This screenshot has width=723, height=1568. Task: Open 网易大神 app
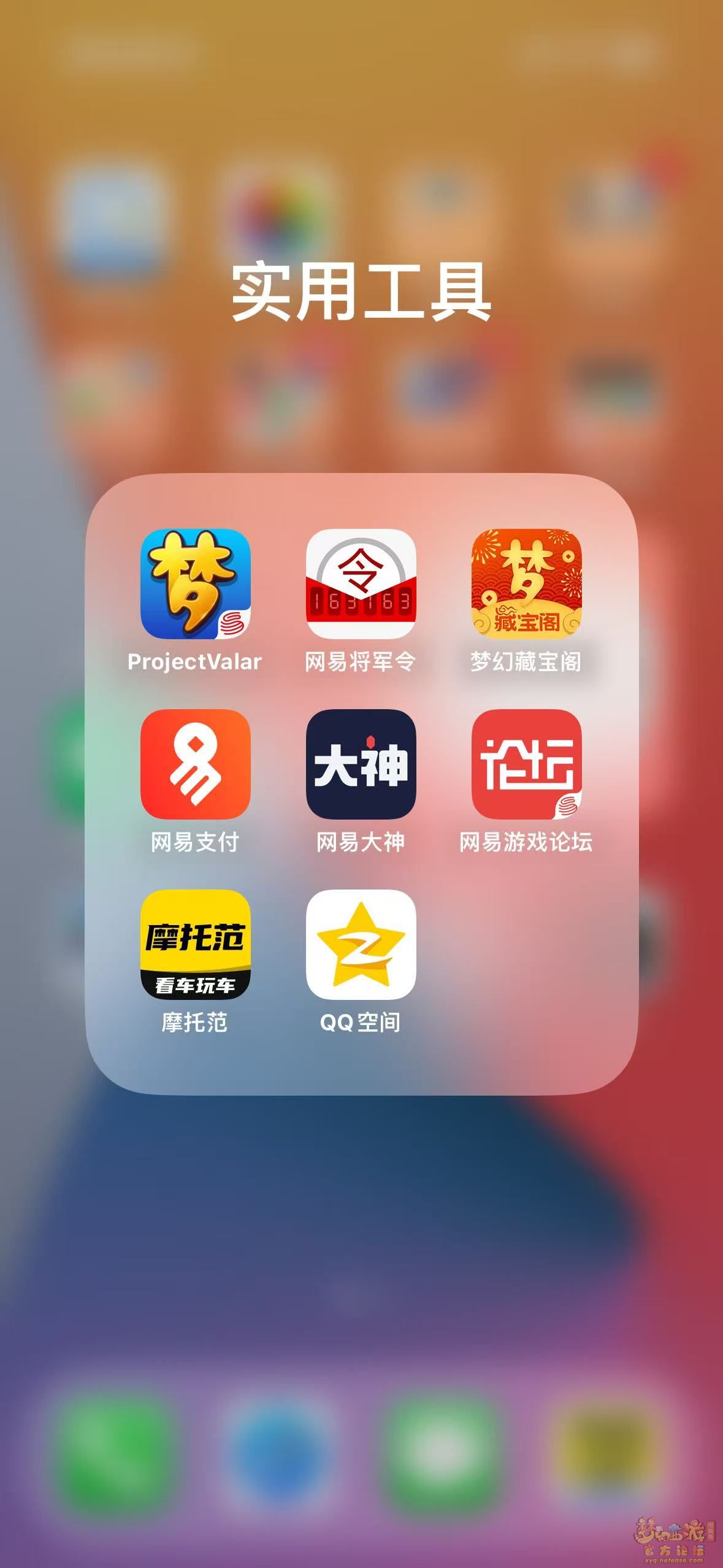pos(361,764)
